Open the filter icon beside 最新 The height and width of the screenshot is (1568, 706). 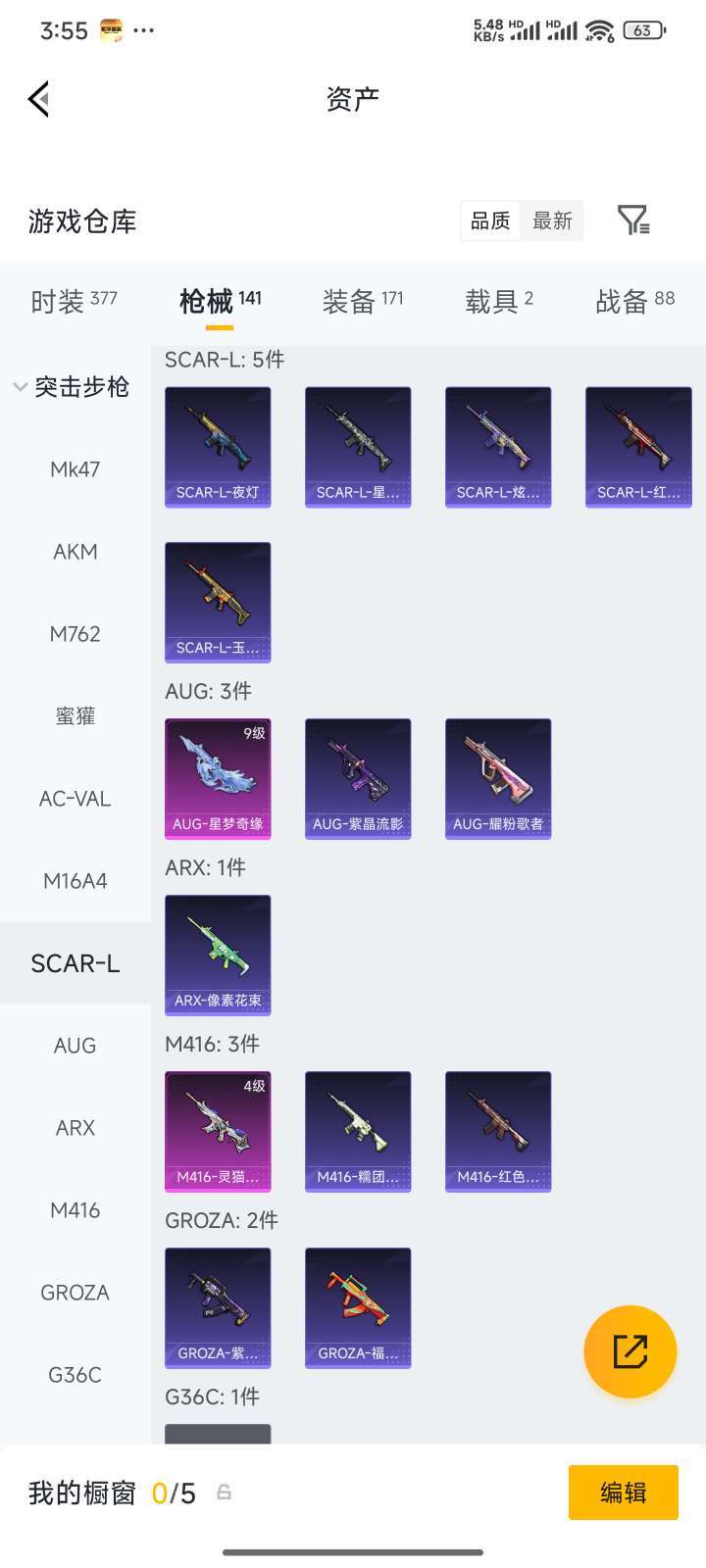(x=633, y=220)
